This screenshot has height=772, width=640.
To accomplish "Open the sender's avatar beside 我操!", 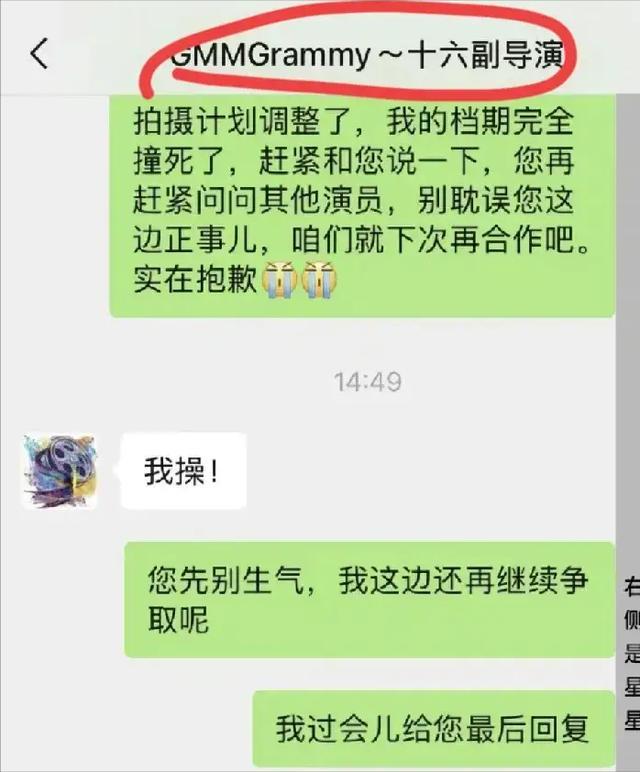I will 60,470.
